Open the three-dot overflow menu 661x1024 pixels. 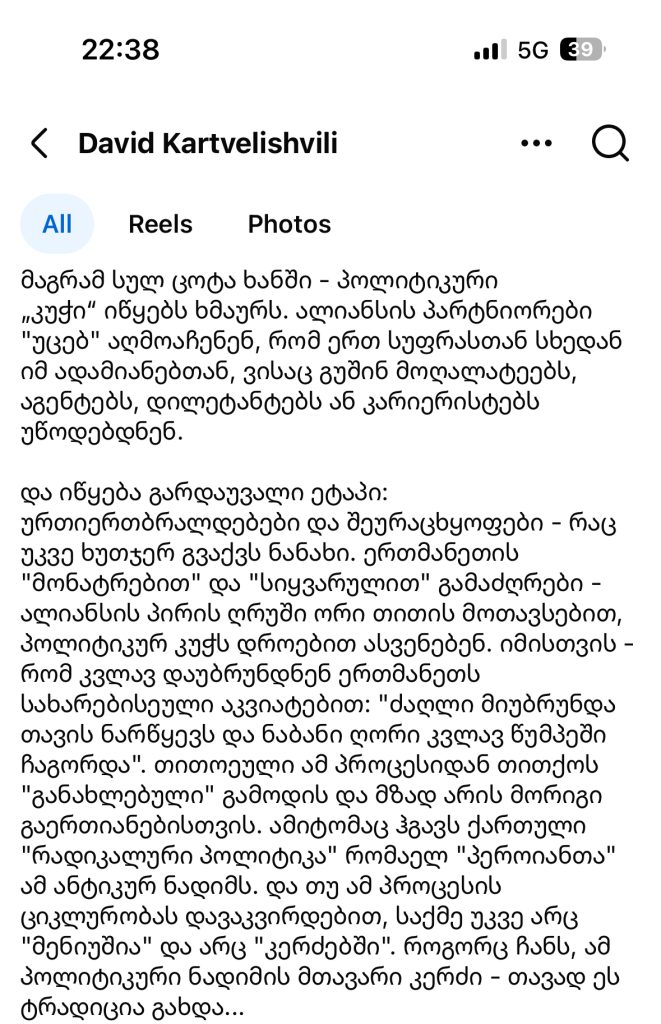pos(537,144)
